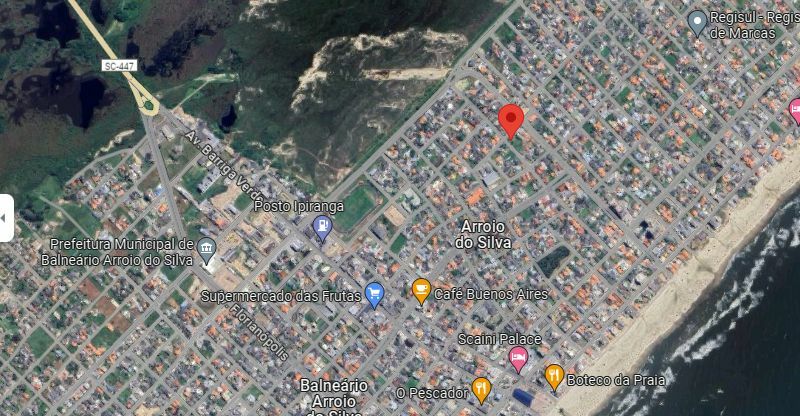
Task: Tap O Pescador restaurant marker
Action: [x=481, y=389]
